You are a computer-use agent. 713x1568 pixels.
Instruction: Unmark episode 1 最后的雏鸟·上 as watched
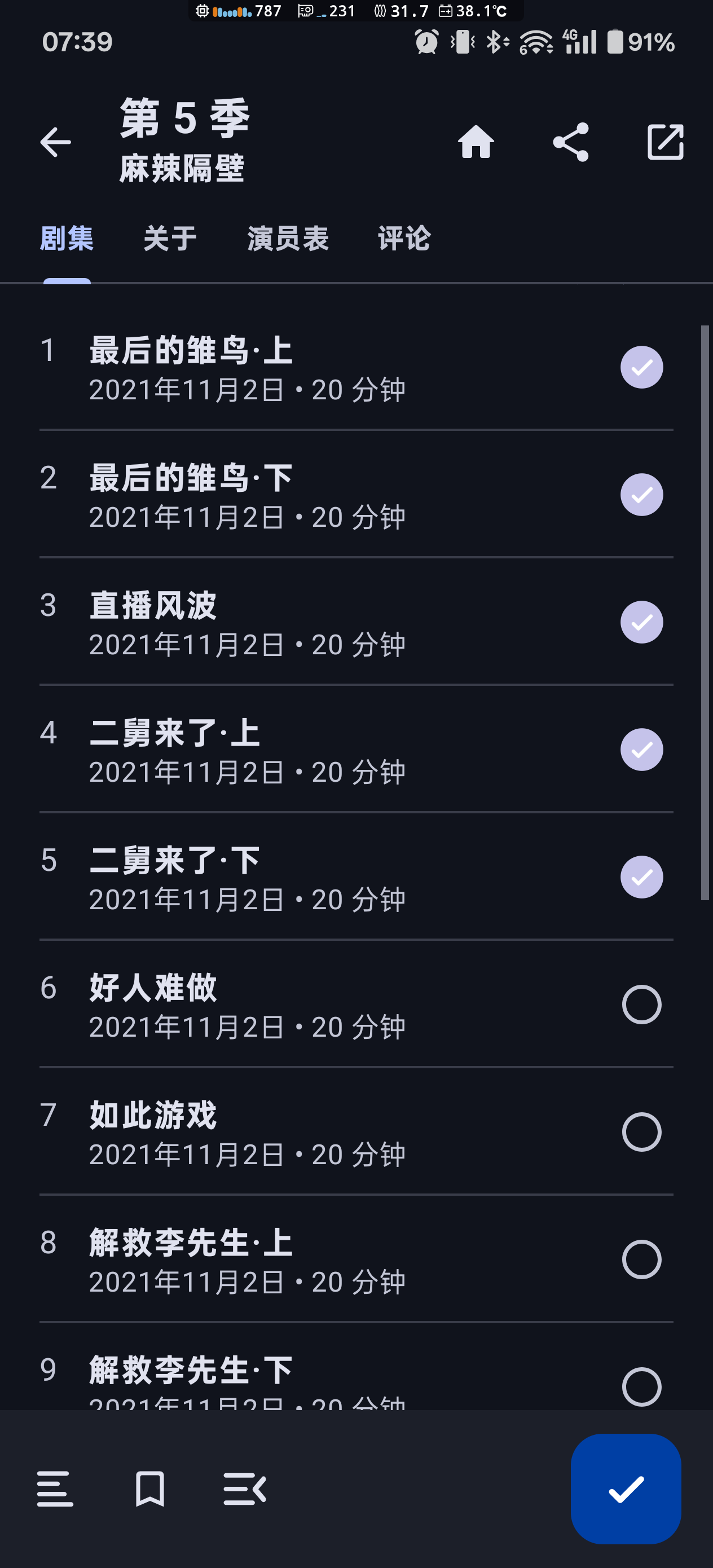(641, 367)
